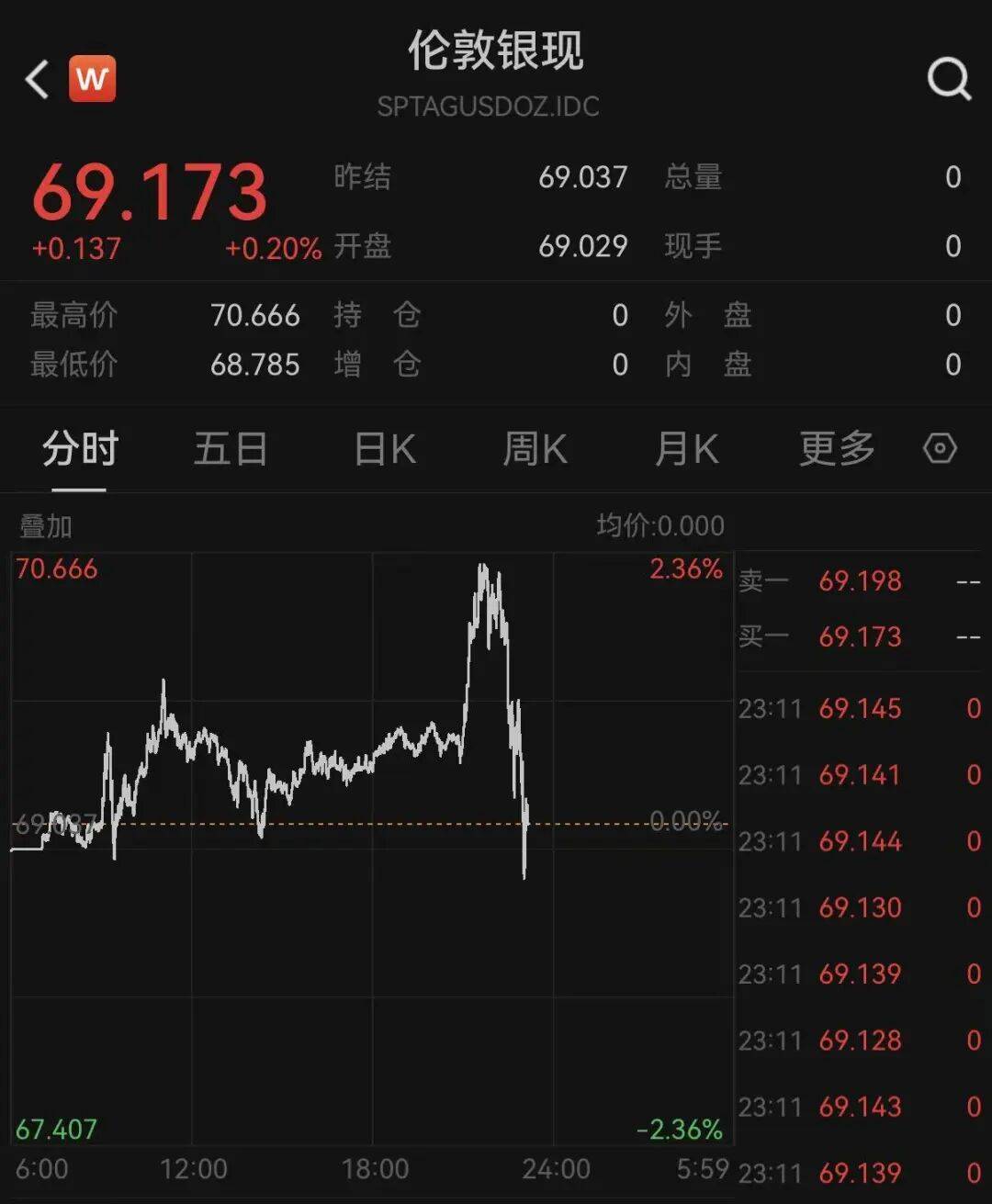Open the search magnifier icon
This screenshot has height=1204, width=992.
[x=948, y=79]
